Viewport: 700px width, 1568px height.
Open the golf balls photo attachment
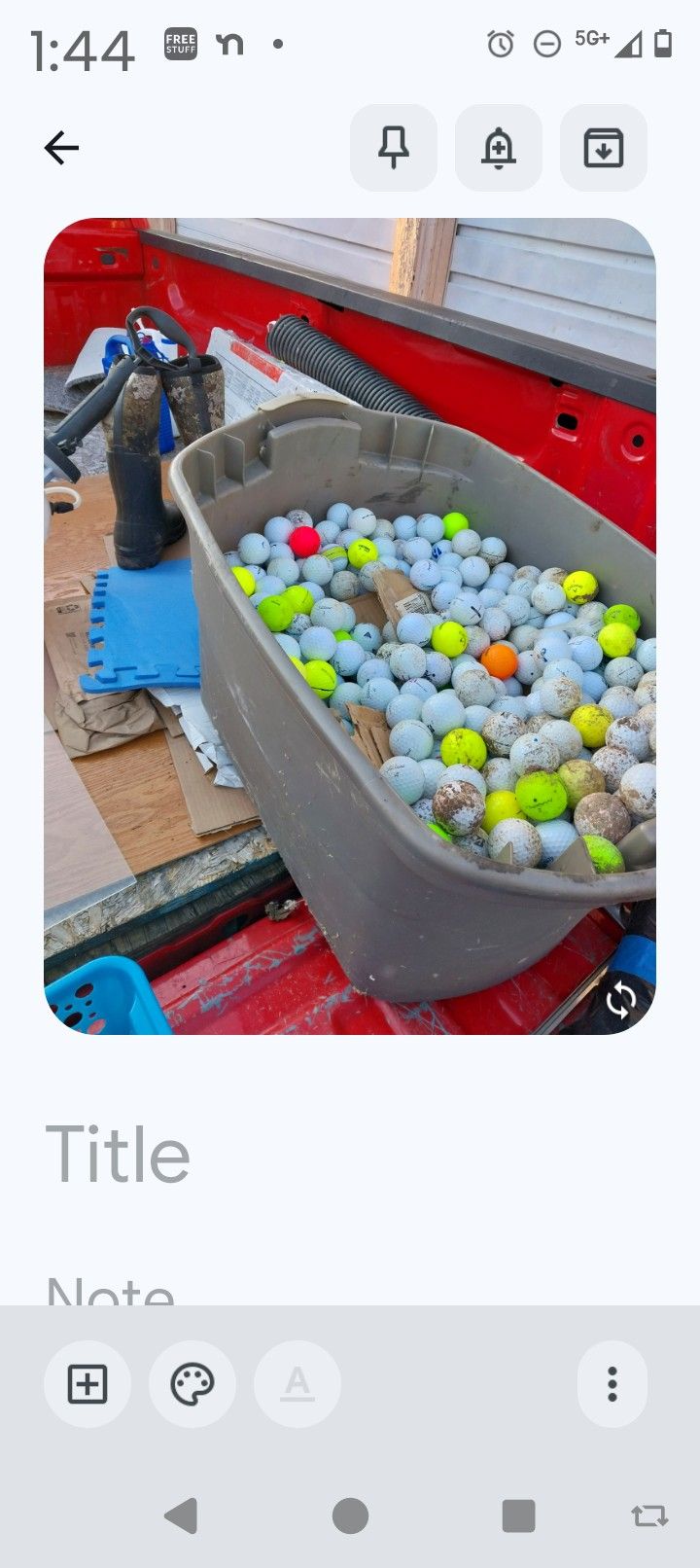click(350, 624)
